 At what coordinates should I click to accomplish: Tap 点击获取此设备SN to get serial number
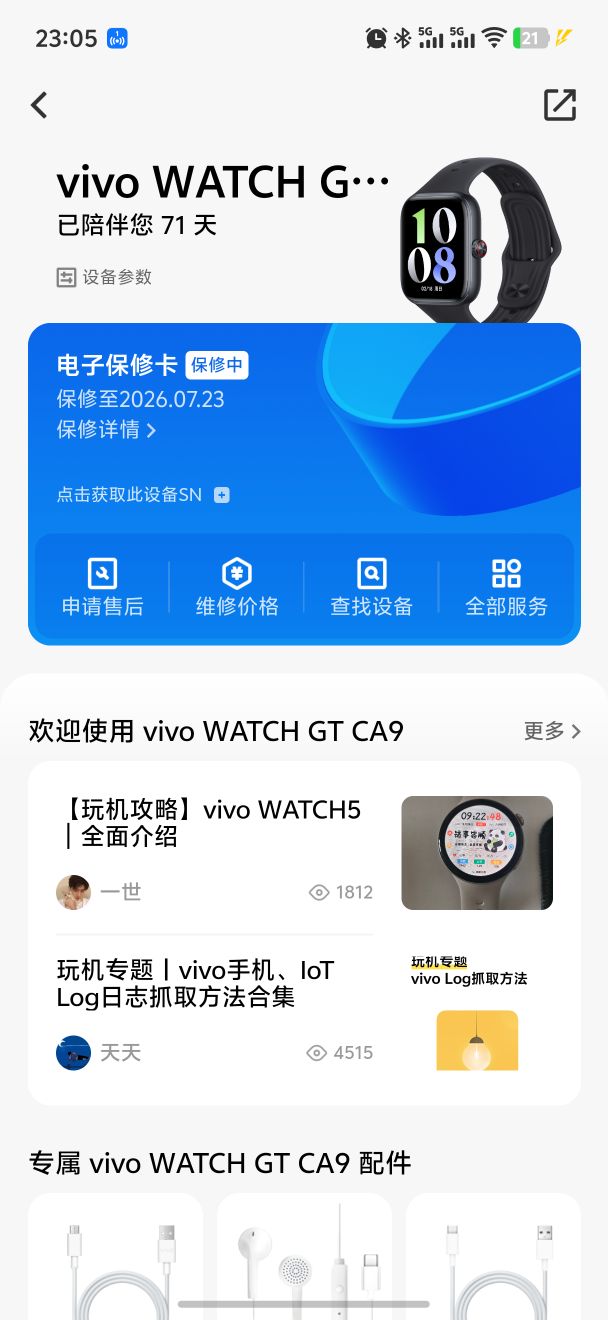(143, 494)
